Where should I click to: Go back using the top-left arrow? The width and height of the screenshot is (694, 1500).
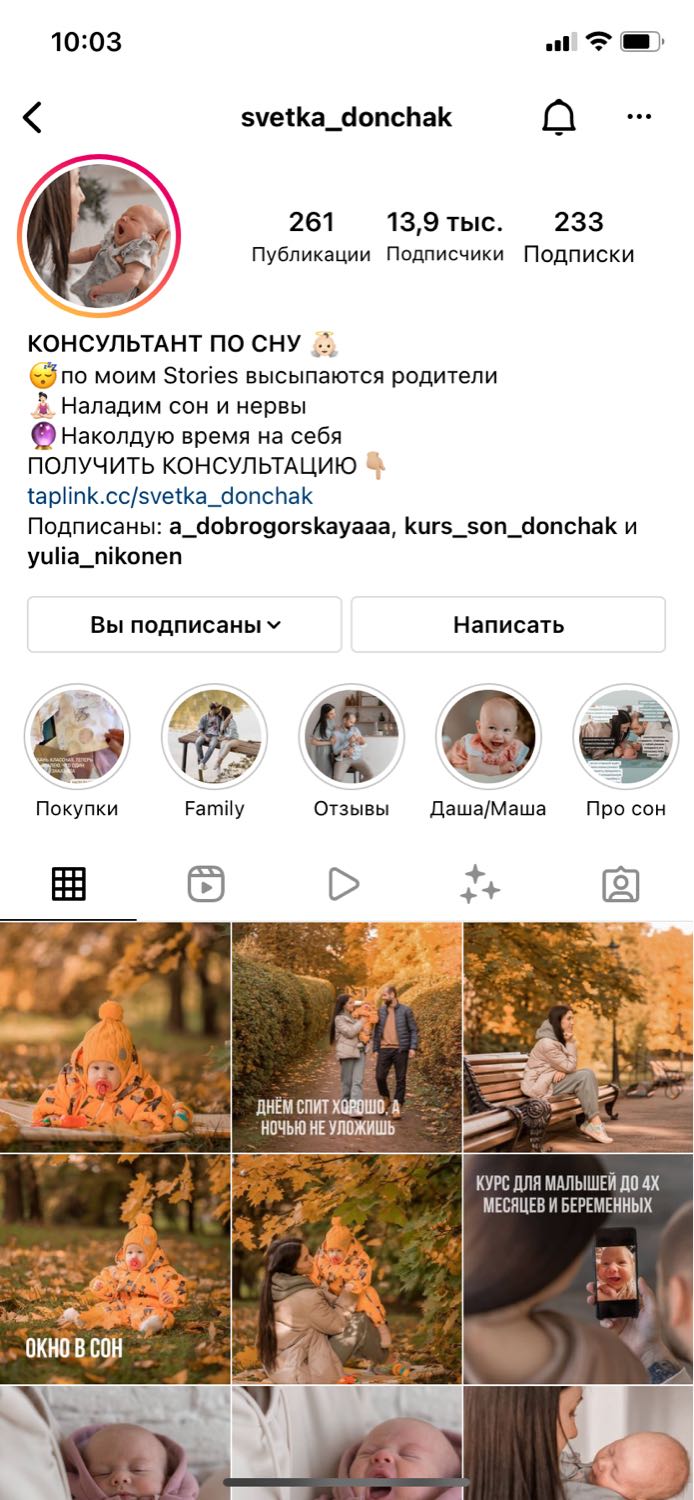pyautogui.click(x=33, y=118)
